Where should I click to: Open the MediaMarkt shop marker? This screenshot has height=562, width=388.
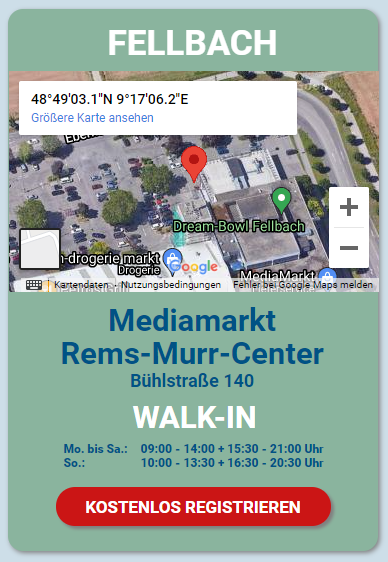pyautogui.click(x=327, y=276)
